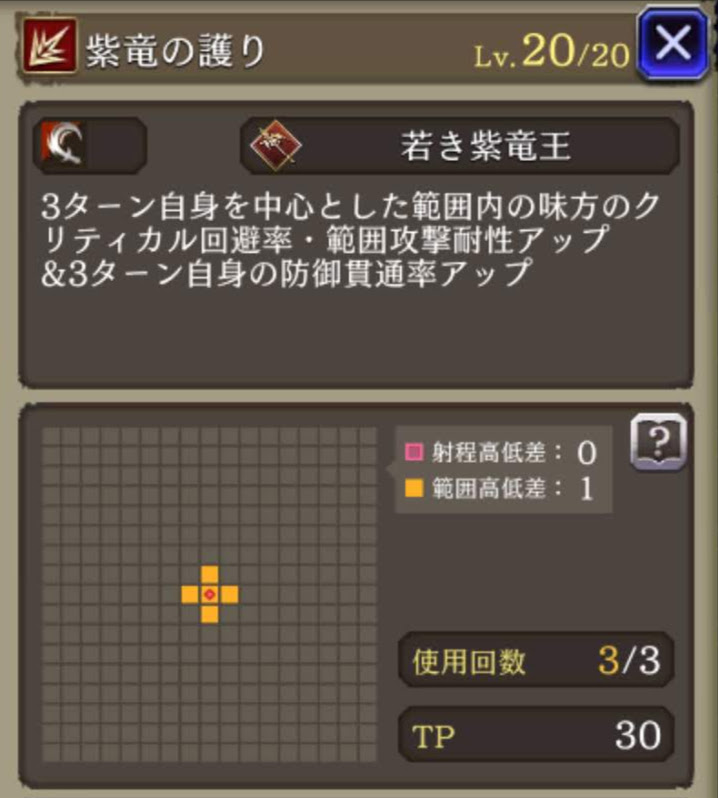
Task: Close the 紫竜の護り skill dialog
Action: click(x=675, y=44)
